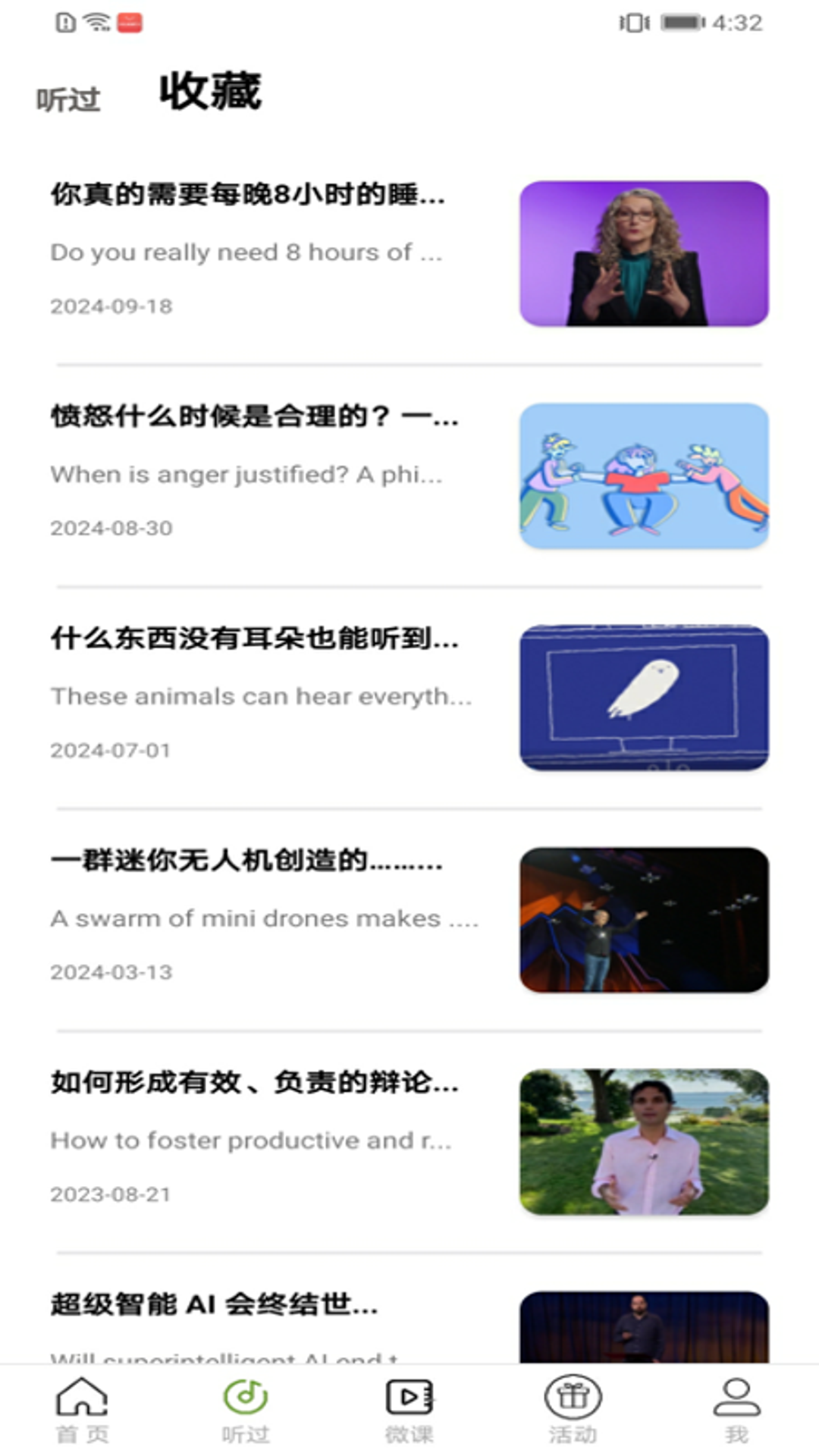The height and width of the screenshot is (1456, 819).
Task: Switch to the 听过 top tab
Action: (x=68, y=99)
